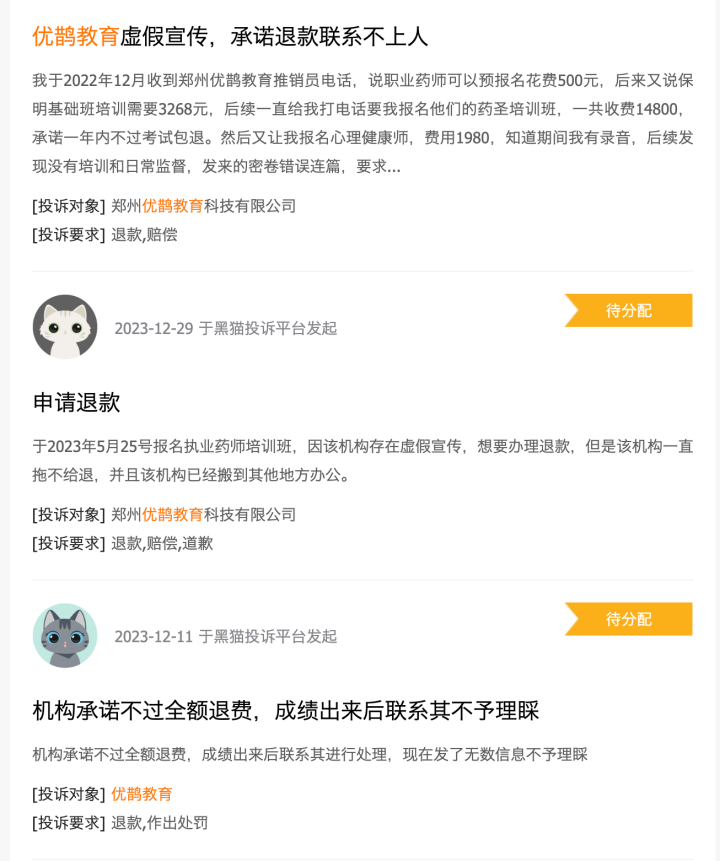Tap the white cat avatar dated 2023-12-29

[x=65, y=327]
